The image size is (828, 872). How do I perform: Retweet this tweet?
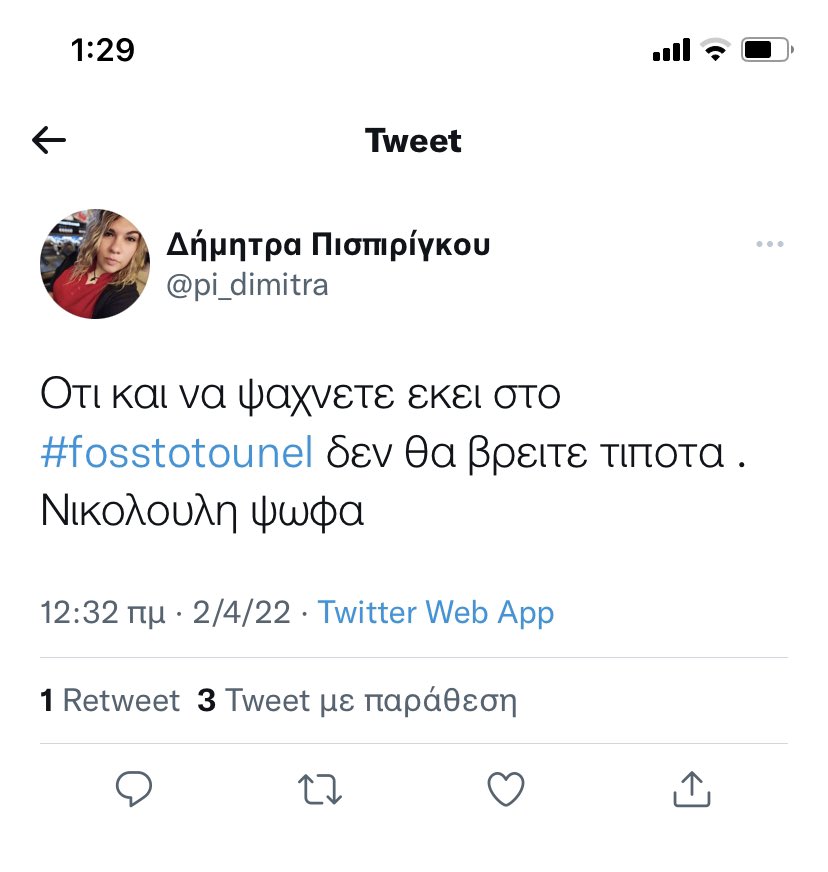pos(321,789)
